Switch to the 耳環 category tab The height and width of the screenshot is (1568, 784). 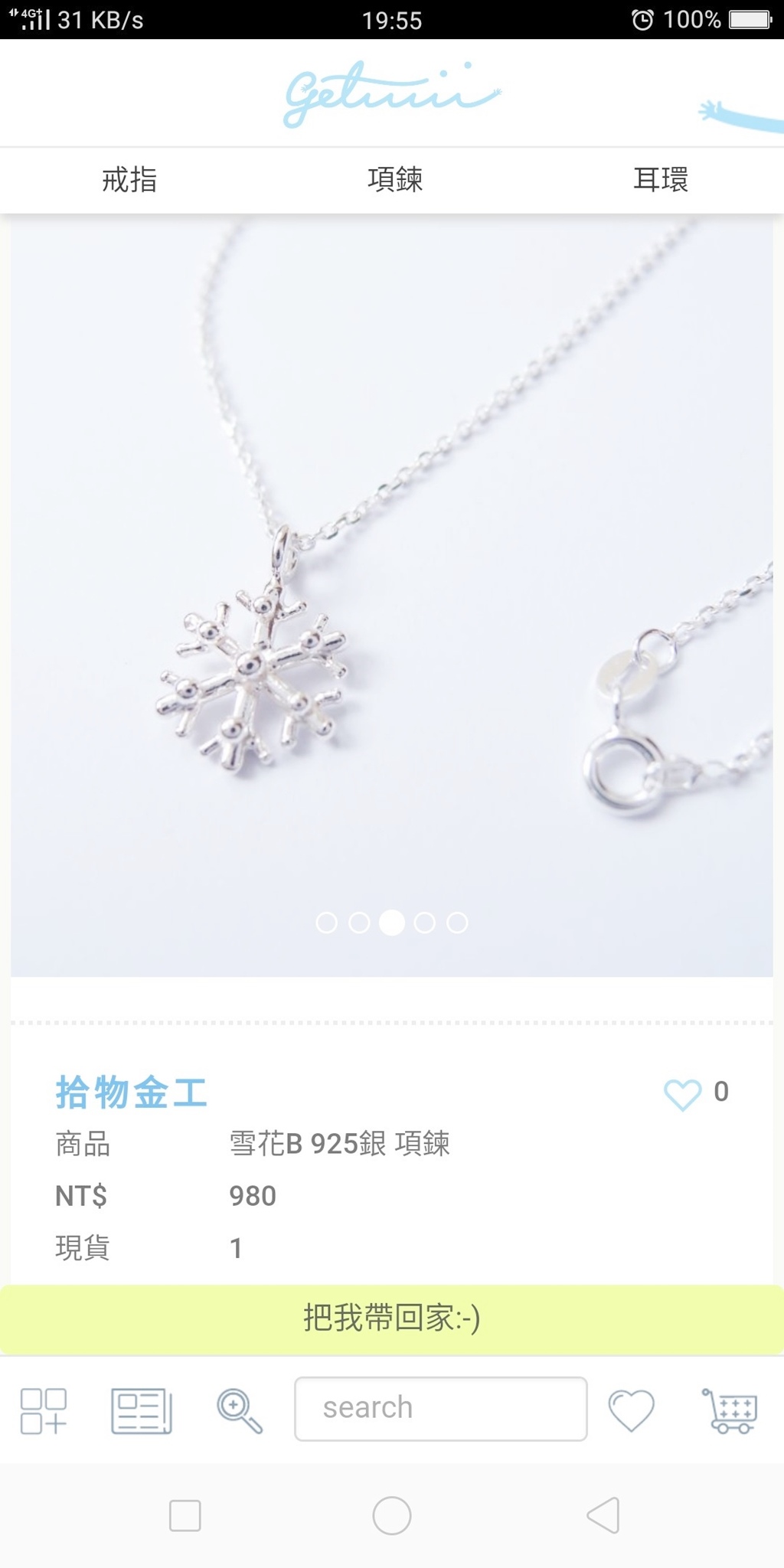coord(660,180)
